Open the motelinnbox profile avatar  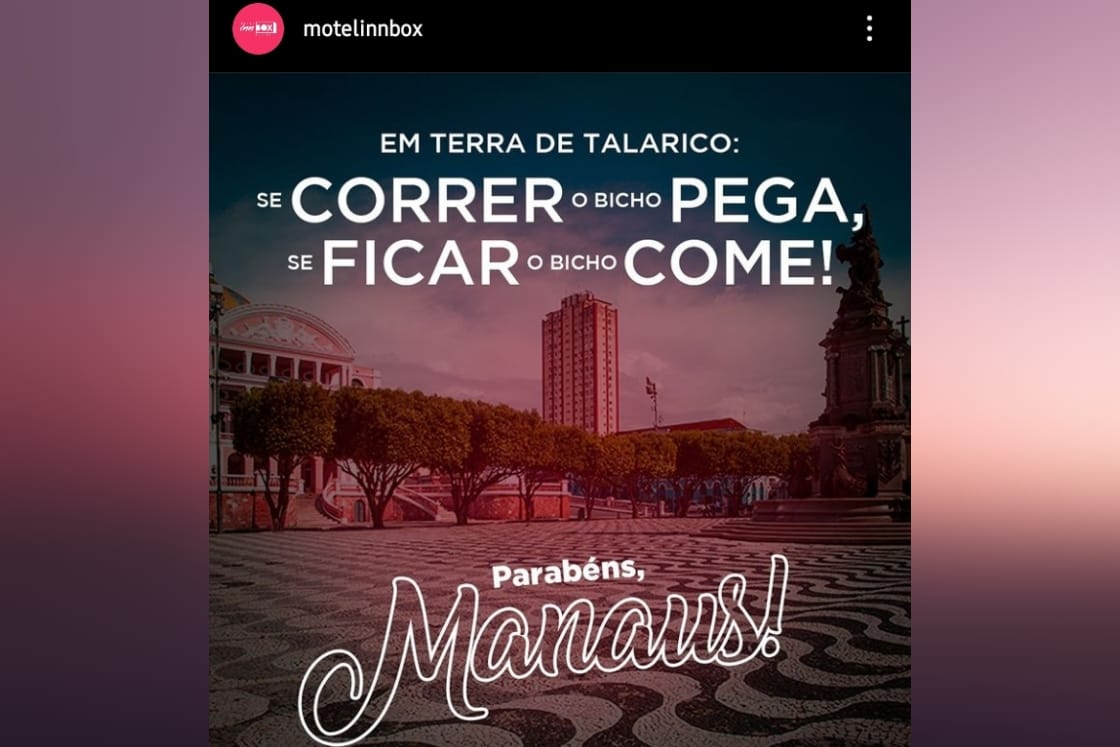pos(258,29)
